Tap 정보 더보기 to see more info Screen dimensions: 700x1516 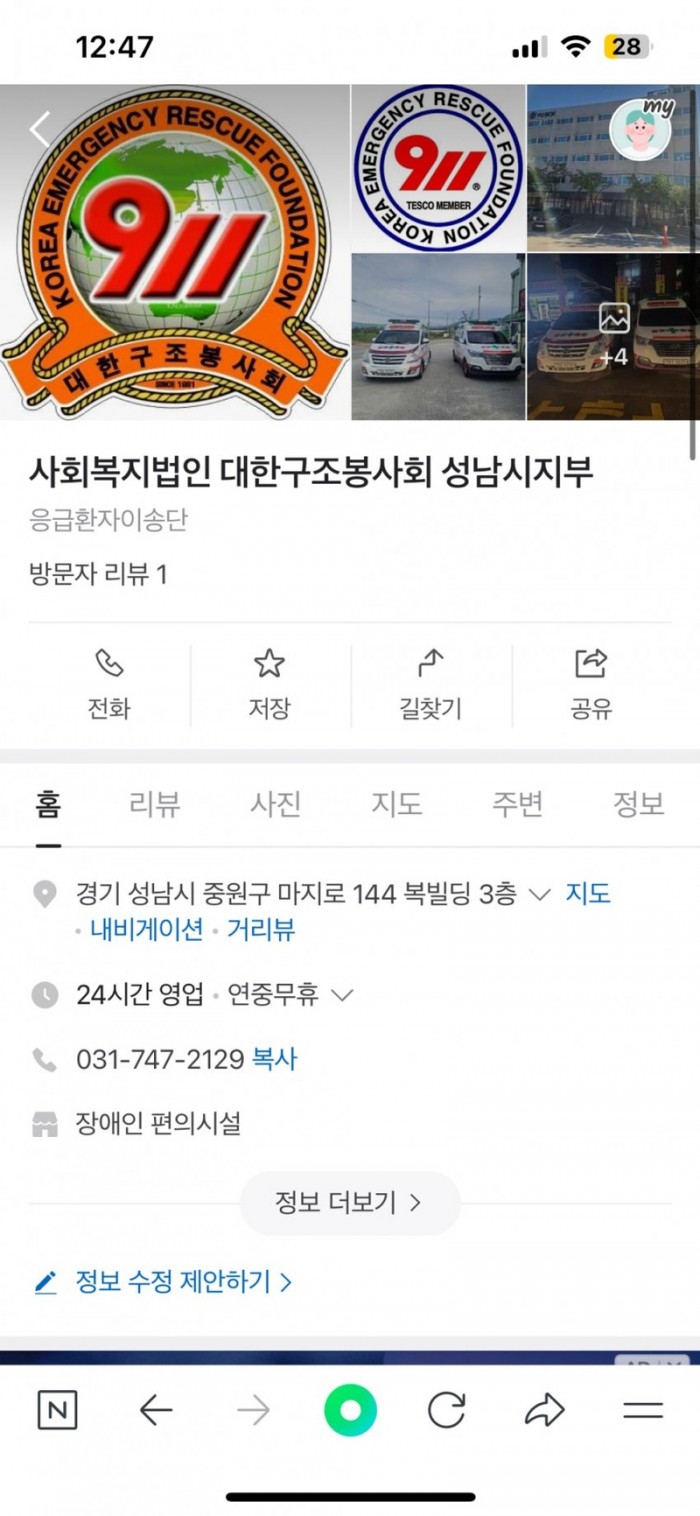[x=349, y=1203]
